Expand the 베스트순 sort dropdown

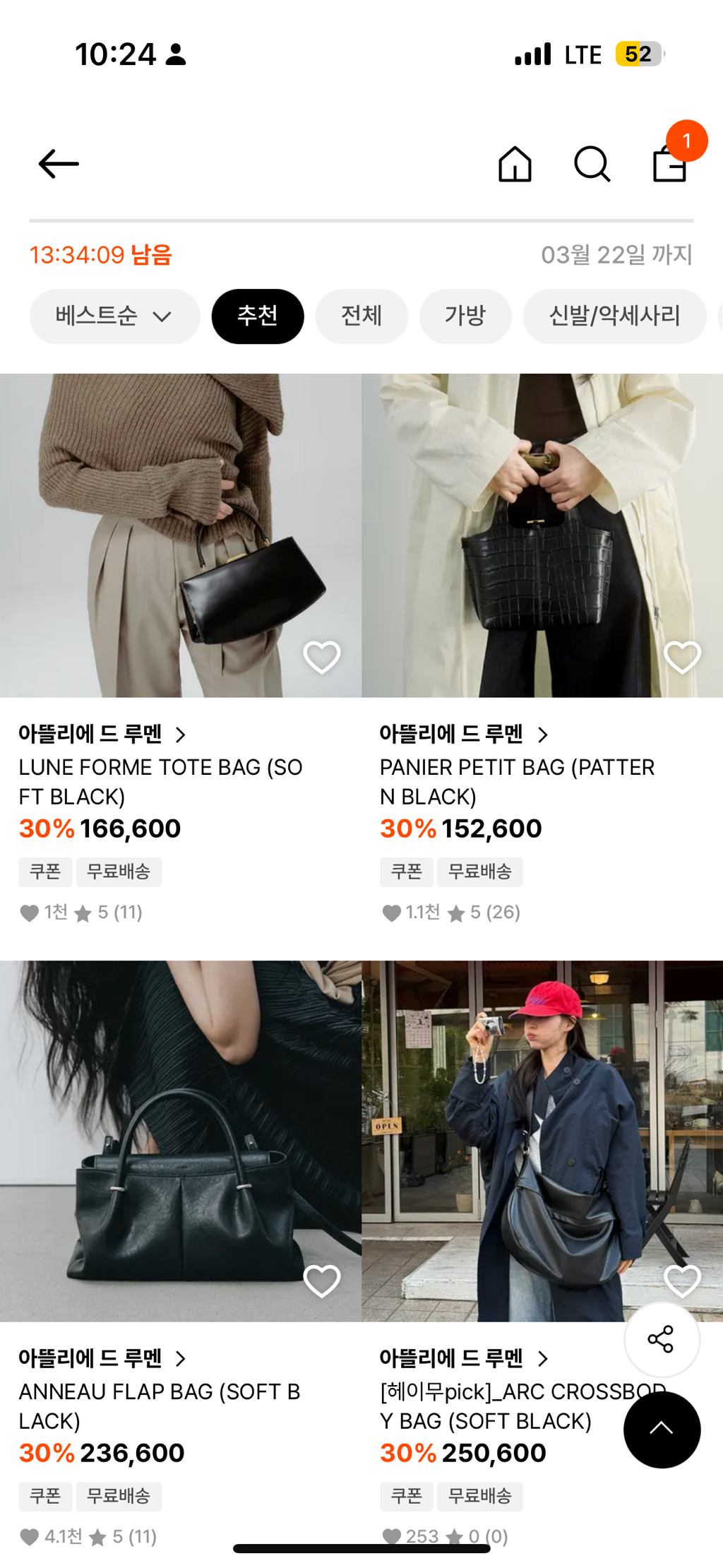pyautogui.click(x=114, y=316)
